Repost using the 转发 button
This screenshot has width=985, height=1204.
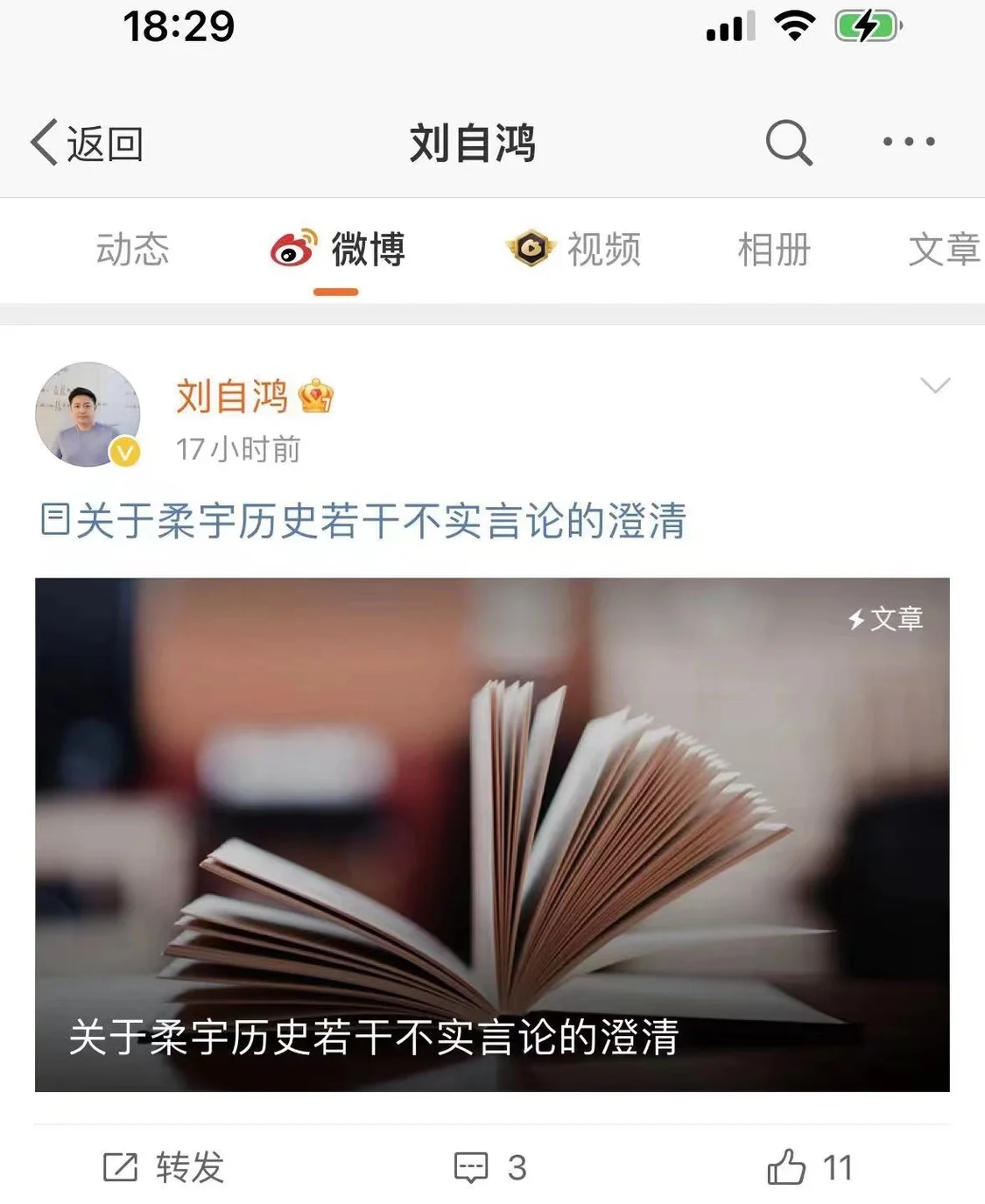165,1167
